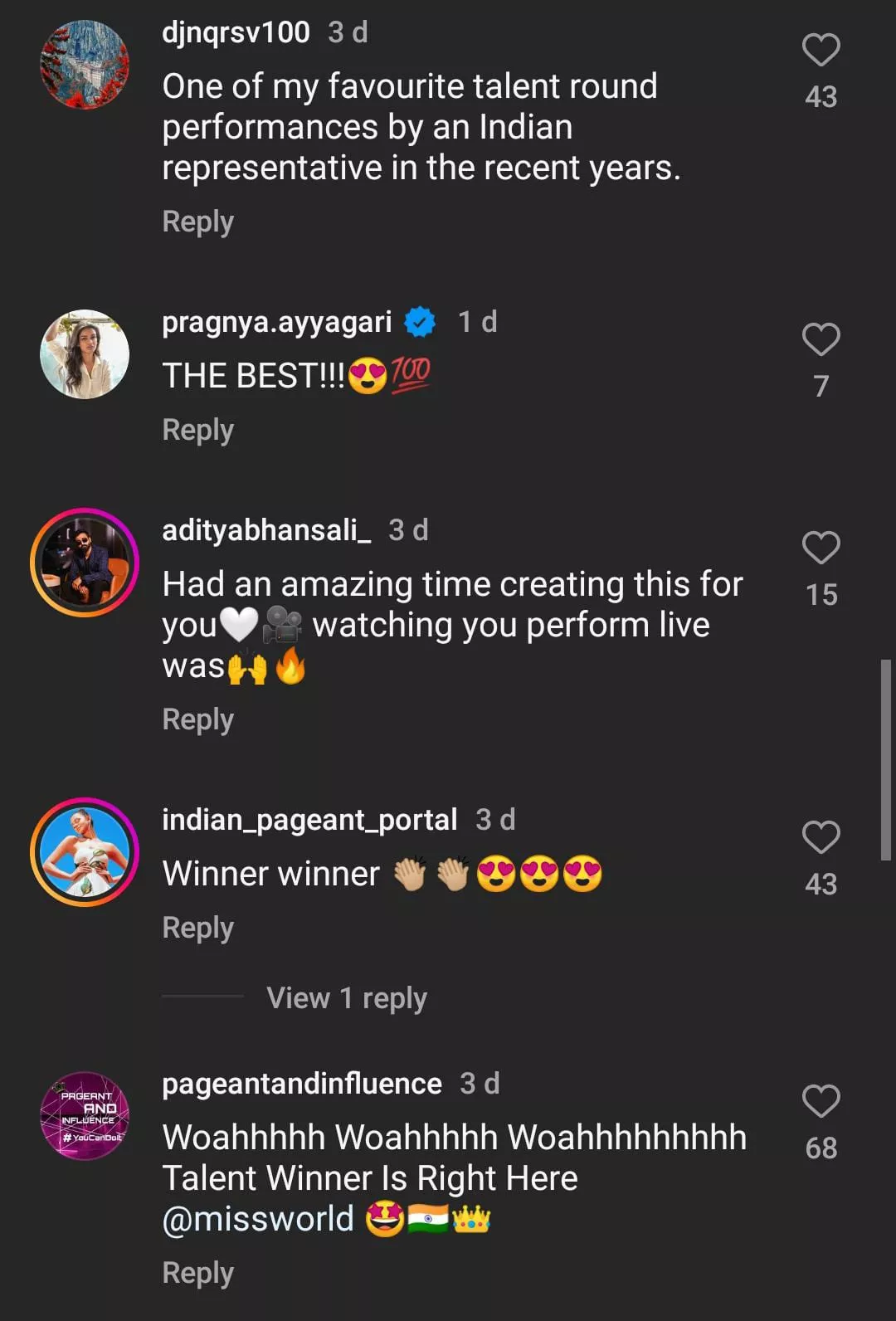The height and width of the screenshot is (1321, 896).
Task: Reply to djnqrsv100's comment
Action: tap(197, 222)
